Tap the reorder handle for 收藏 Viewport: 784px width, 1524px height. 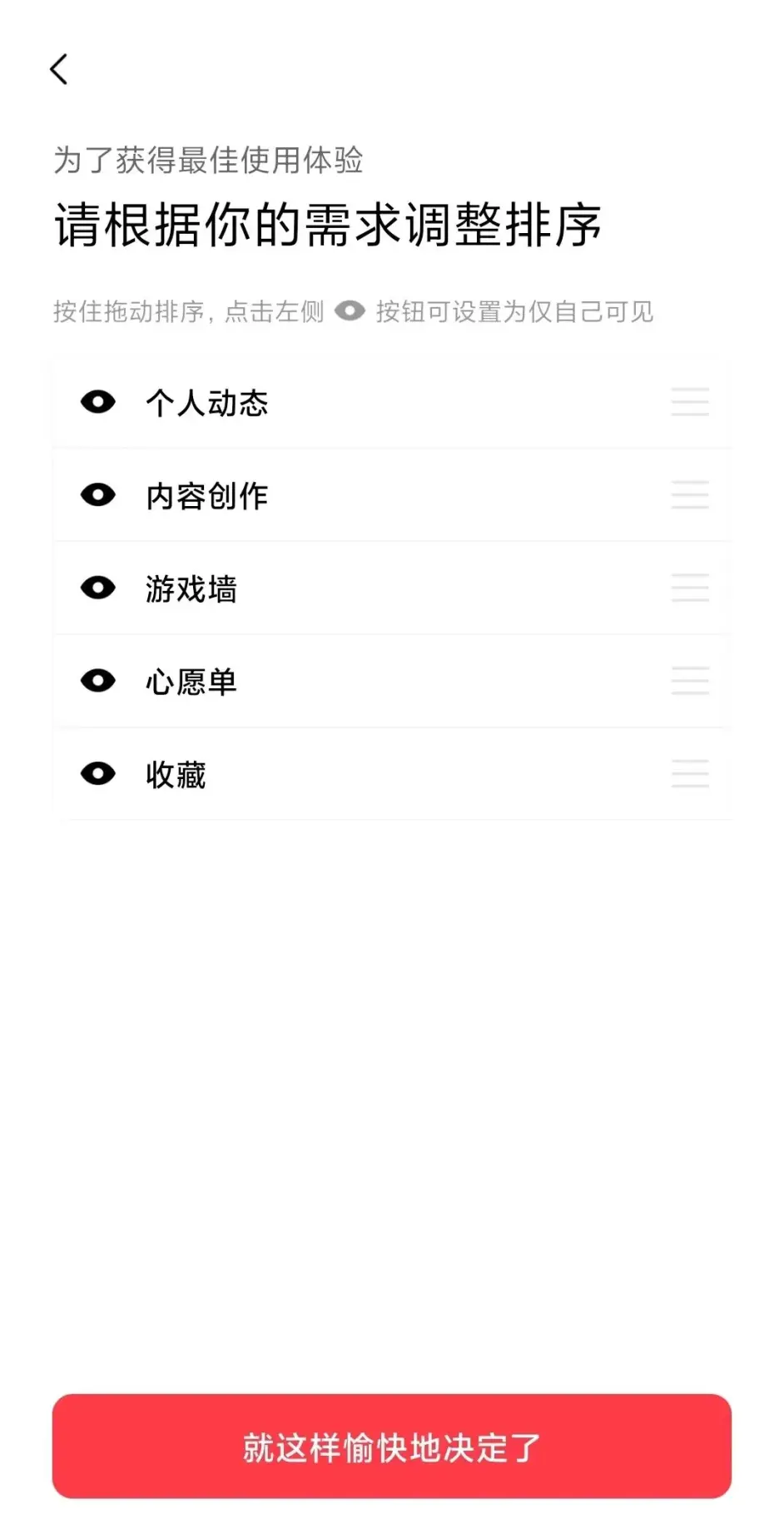coord(690,774)
